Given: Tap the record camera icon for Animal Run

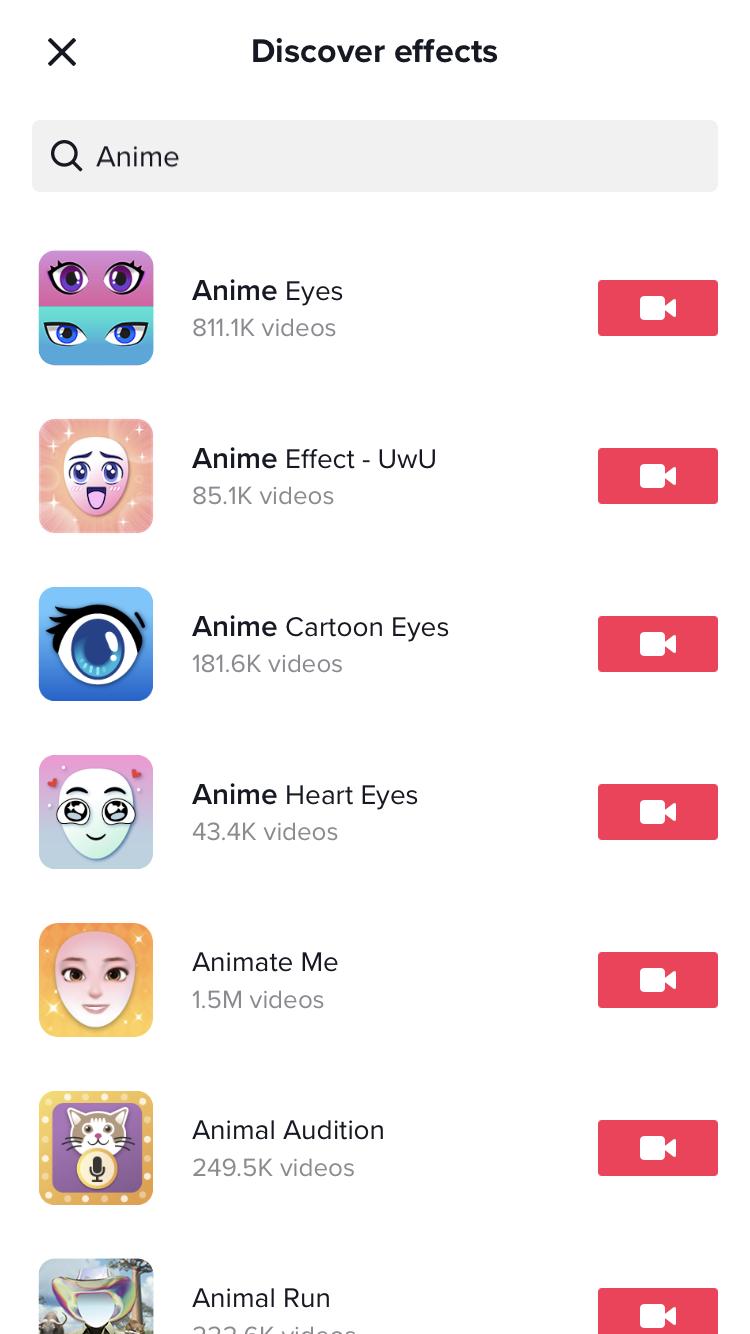Looking at the screenshot, I should coord(657,1310).
